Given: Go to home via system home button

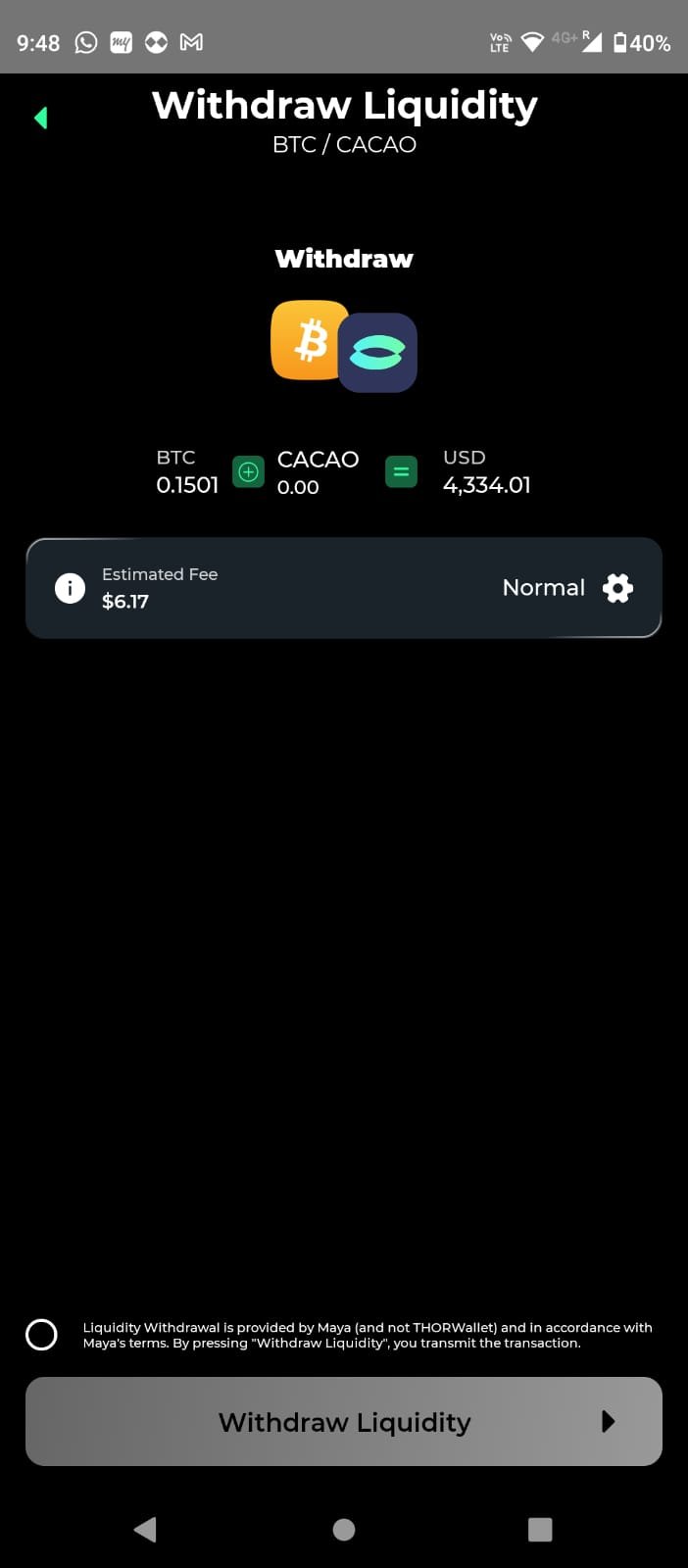Looking at the screenshot, I should [344, 1529].
